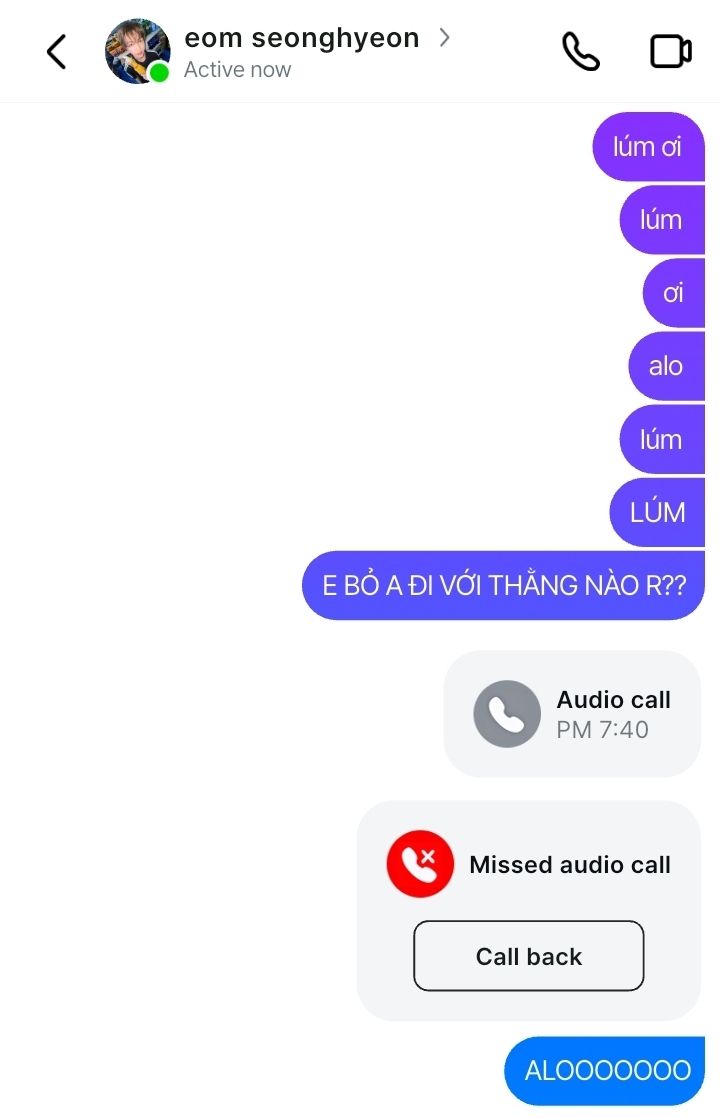720x1118 pixels.
Task: Go back to the chat list
Action: tap(57, 52)
